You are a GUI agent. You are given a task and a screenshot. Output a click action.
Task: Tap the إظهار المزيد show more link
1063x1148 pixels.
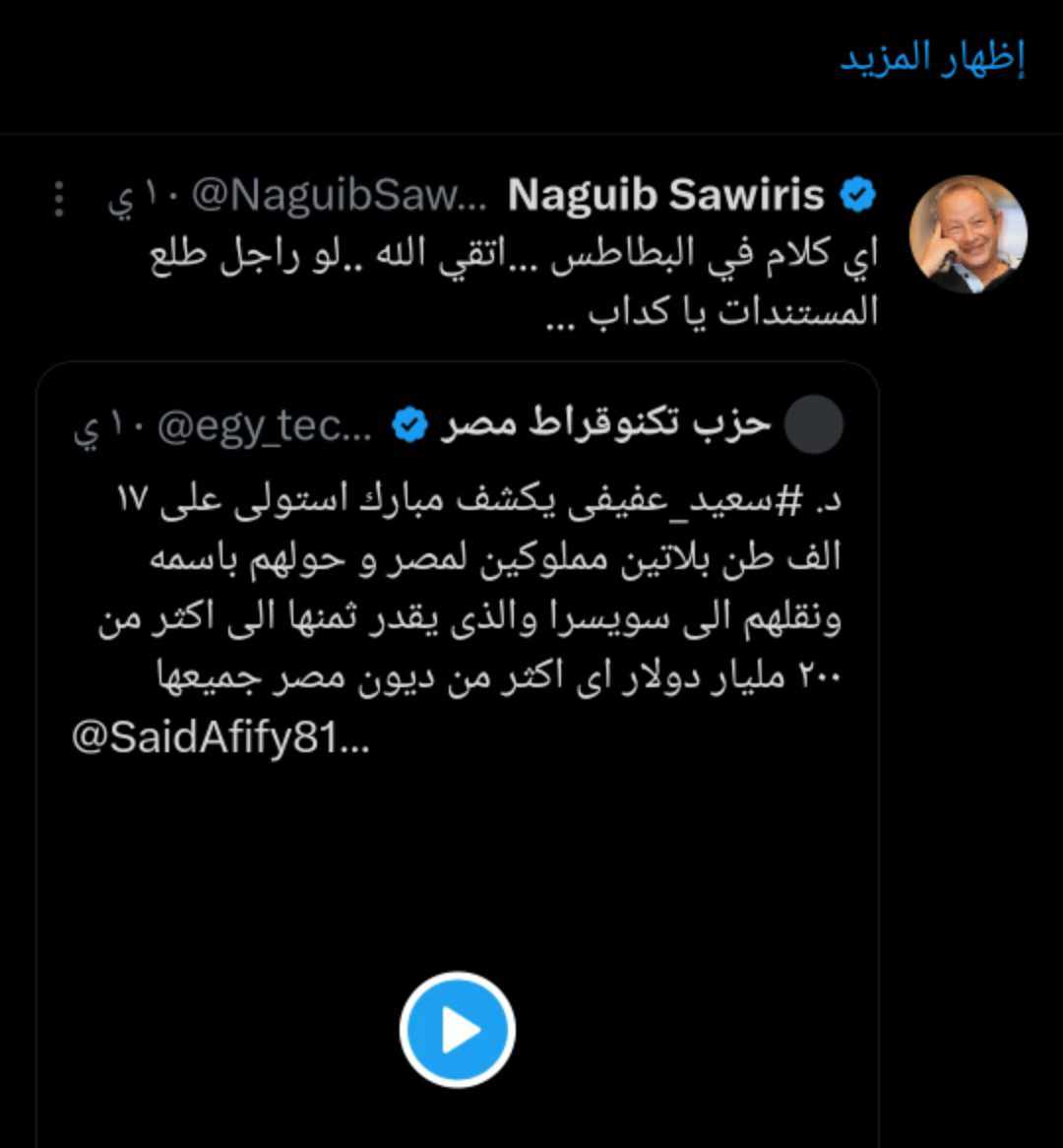931,58
